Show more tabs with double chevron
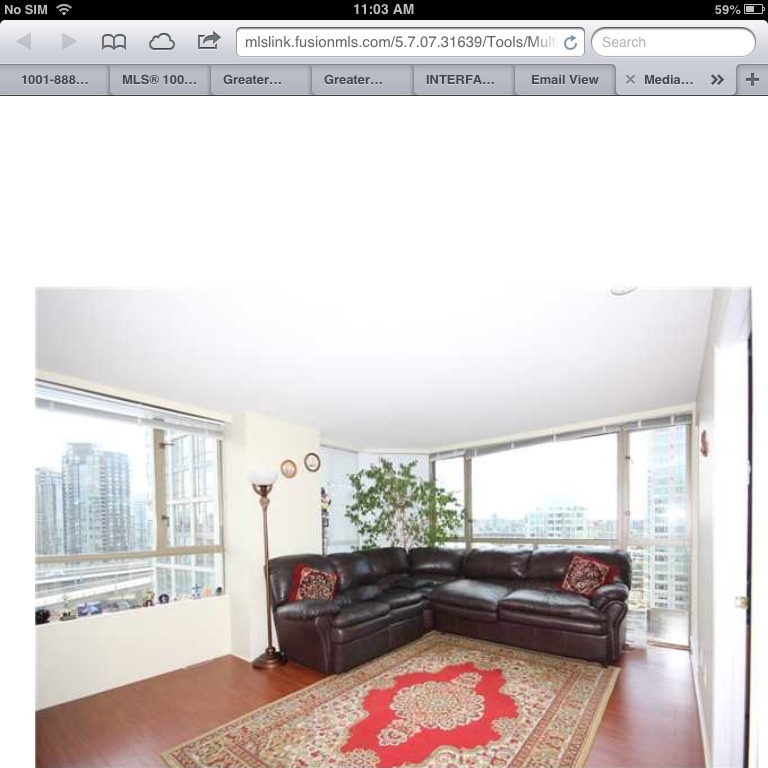The width and height of the screenshot is (768, 768). [x=717, y=80]
